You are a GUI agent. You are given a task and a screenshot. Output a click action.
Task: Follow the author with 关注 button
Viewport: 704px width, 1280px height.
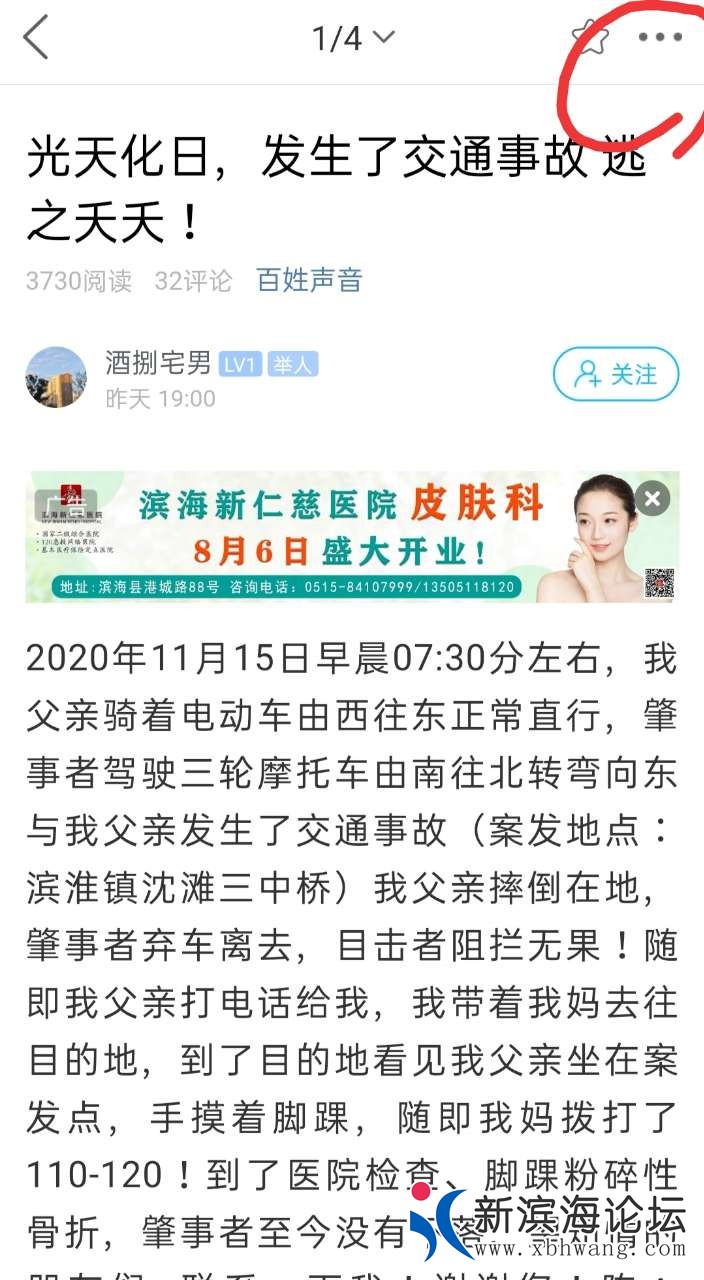point(616,375)
